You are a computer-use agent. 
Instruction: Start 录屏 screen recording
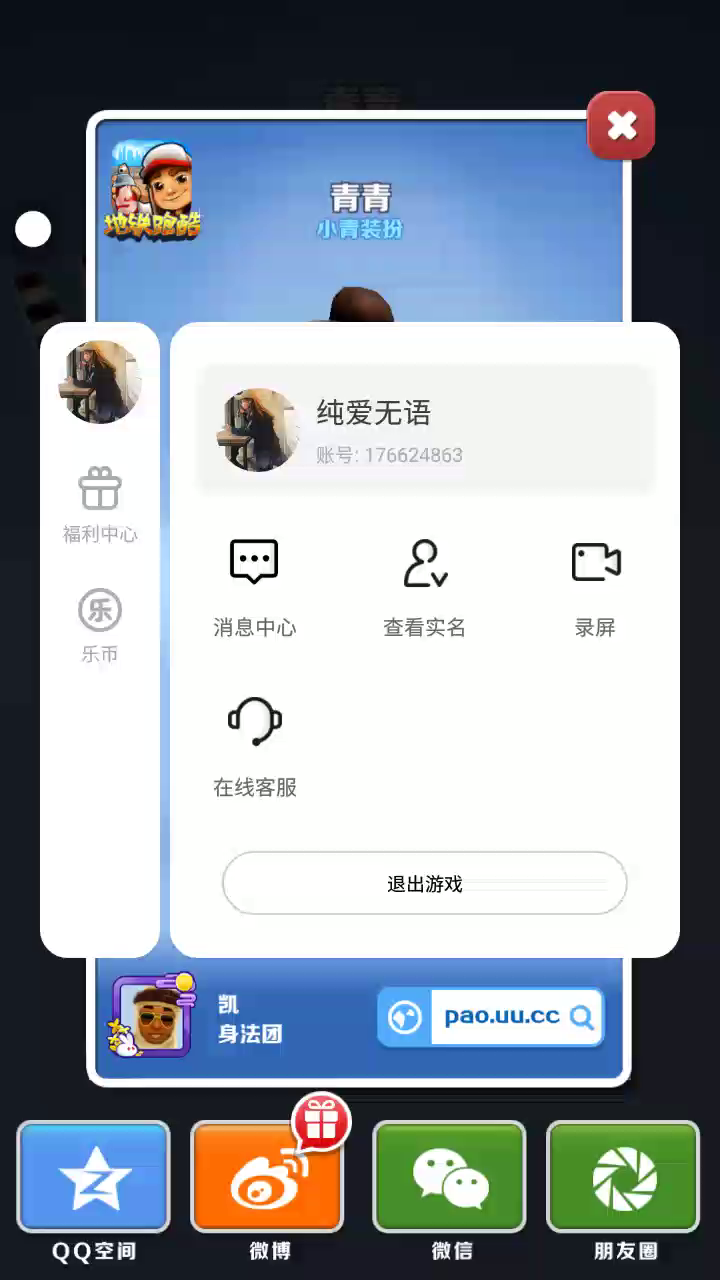595,585
